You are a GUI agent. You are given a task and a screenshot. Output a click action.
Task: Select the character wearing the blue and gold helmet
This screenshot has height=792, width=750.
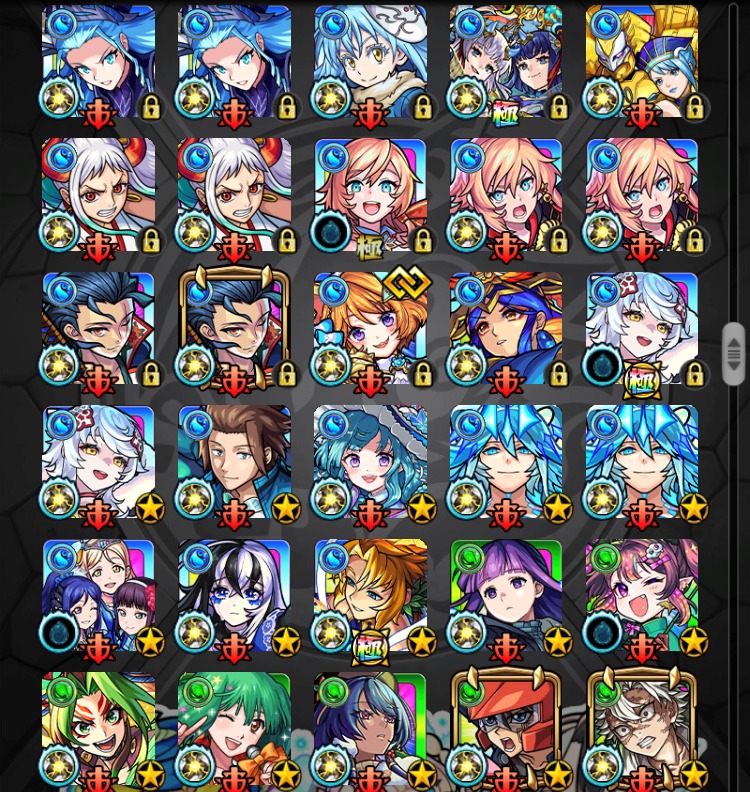[x=506, y=328]
